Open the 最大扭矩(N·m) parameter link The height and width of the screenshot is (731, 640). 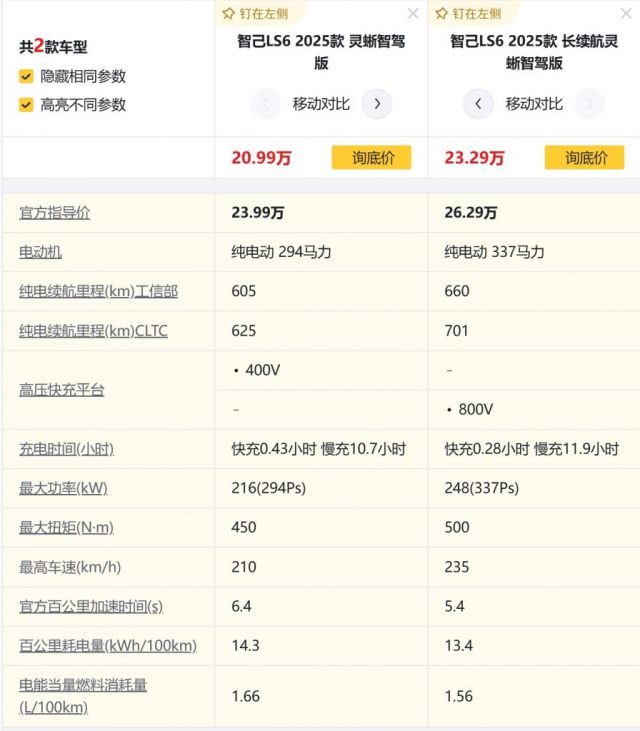66,527
